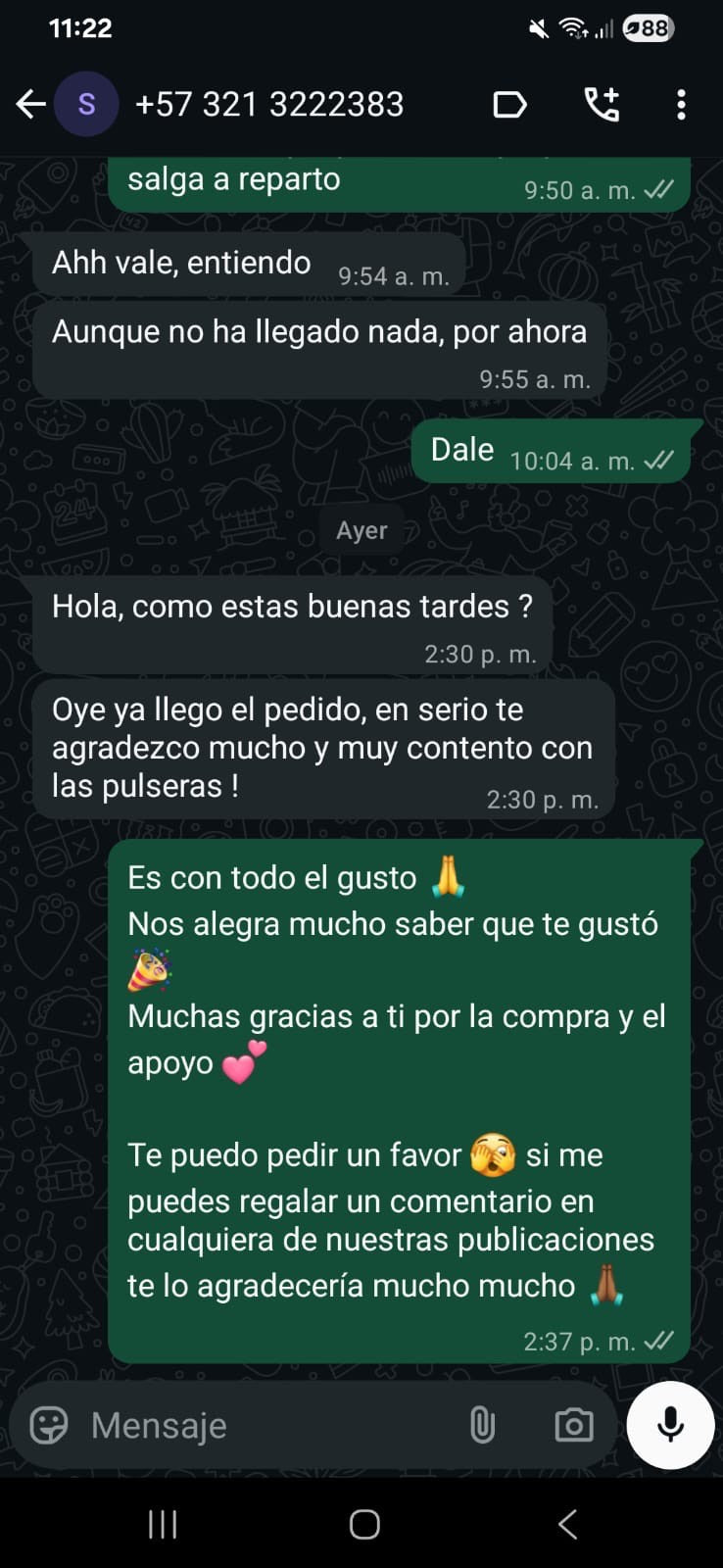The image size is (723, 1568).
Task: Open the label tag icon
Action: 509,104
